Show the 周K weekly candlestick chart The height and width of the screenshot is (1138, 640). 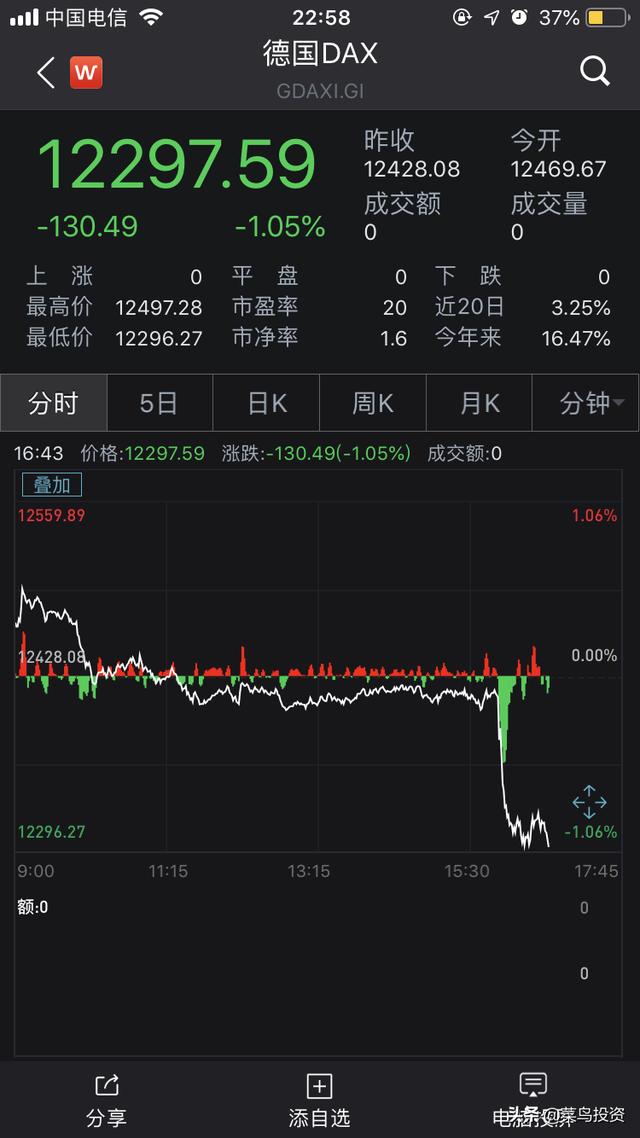click(372, 403)
